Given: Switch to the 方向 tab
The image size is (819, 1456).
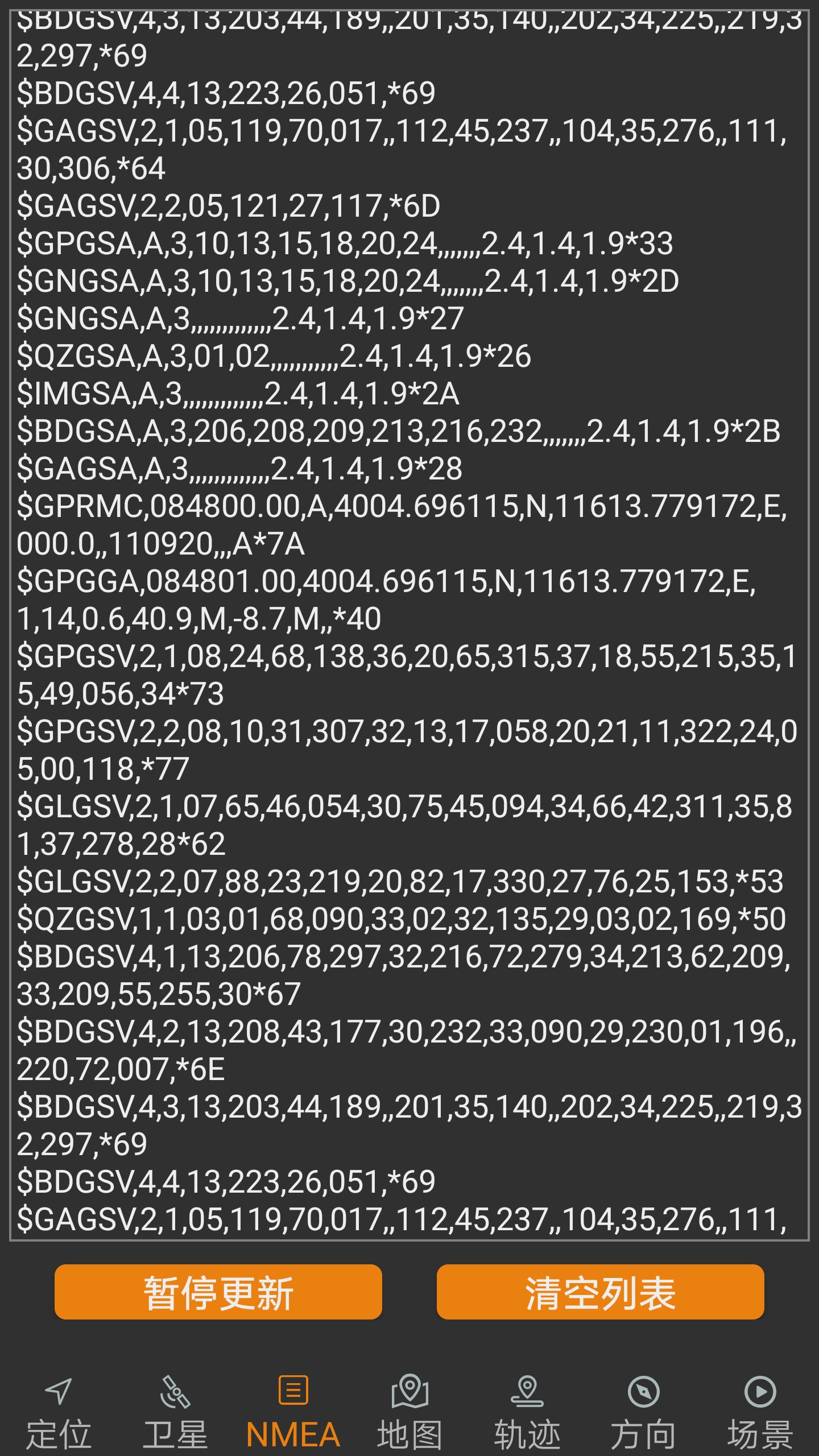Looking at the screenshot, I should pyautogui.click(x=643, y=1410).
